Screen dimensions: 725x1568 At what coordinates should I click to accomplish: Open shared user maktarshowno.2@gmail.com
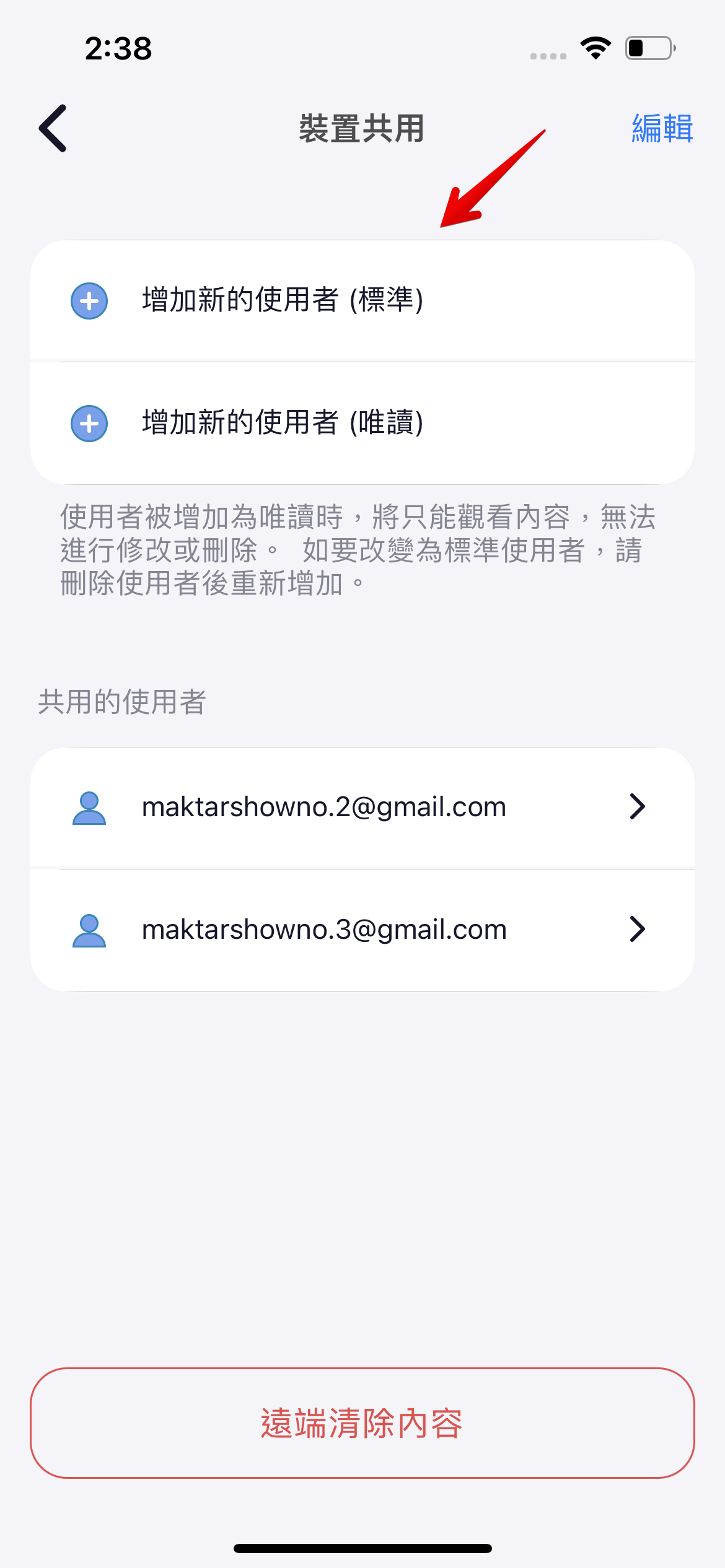pos(362,807)
